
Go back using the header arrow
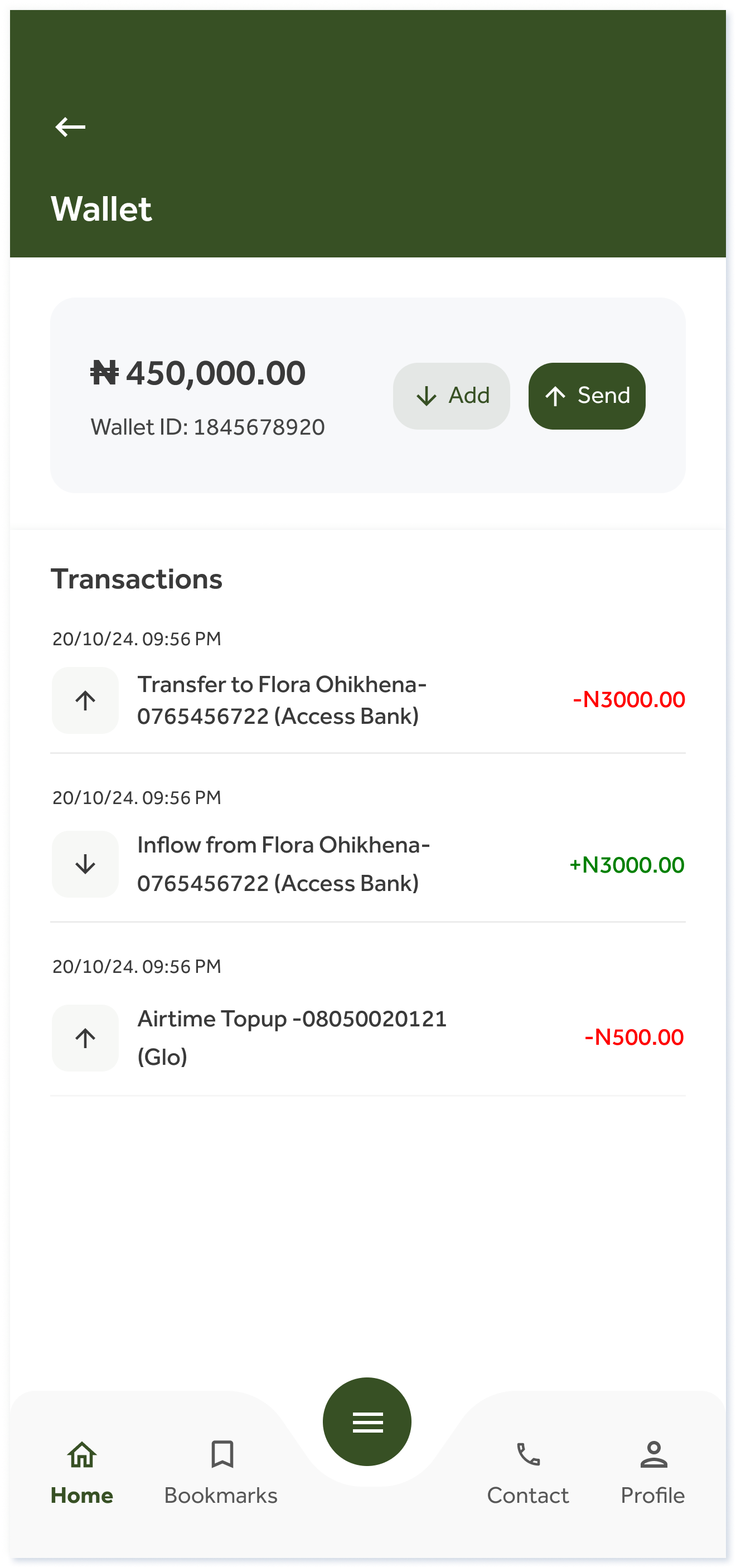click(70, 126)
